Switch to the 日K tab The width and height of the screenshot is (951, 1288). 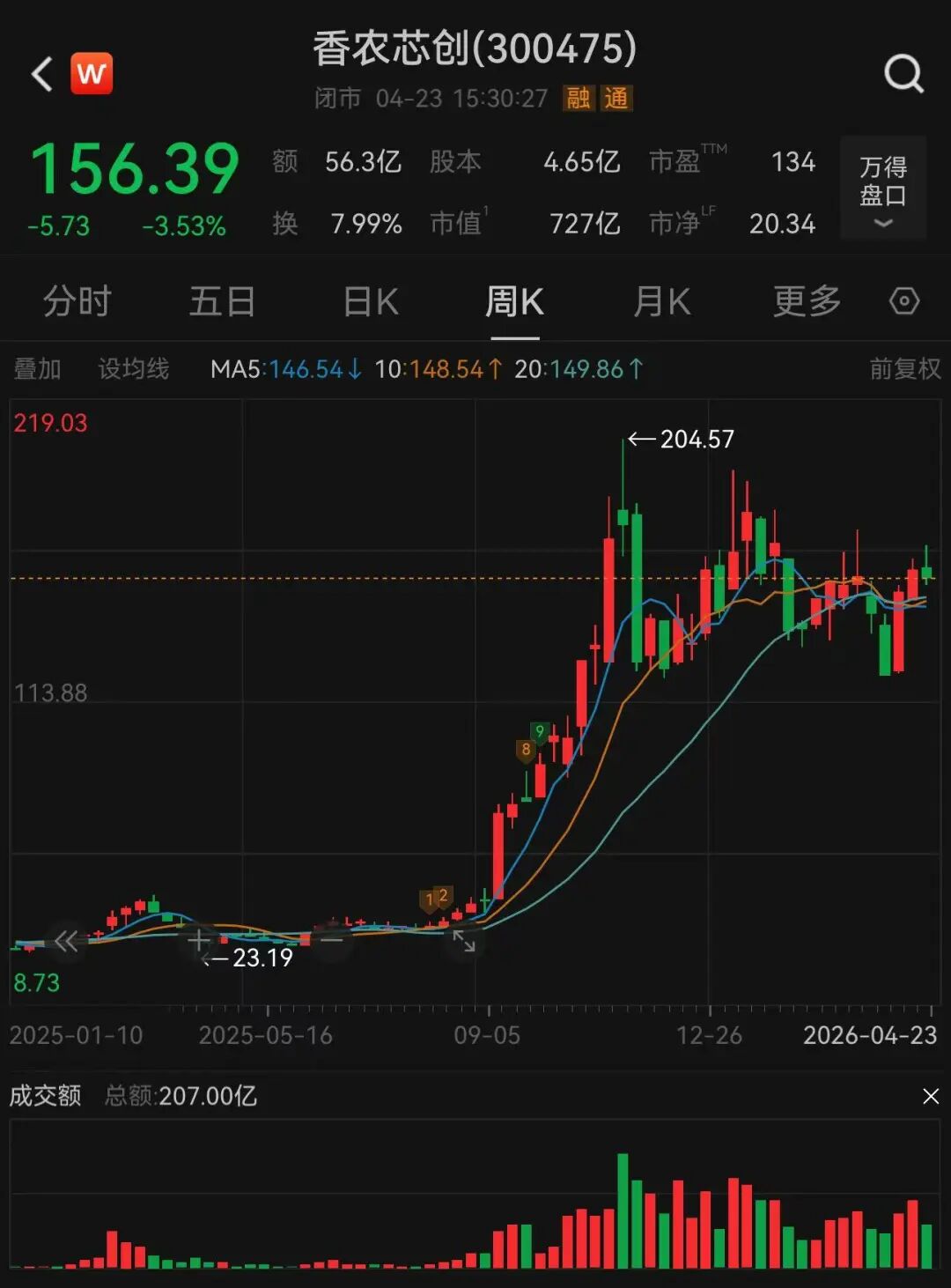click(x=369, y=301)
